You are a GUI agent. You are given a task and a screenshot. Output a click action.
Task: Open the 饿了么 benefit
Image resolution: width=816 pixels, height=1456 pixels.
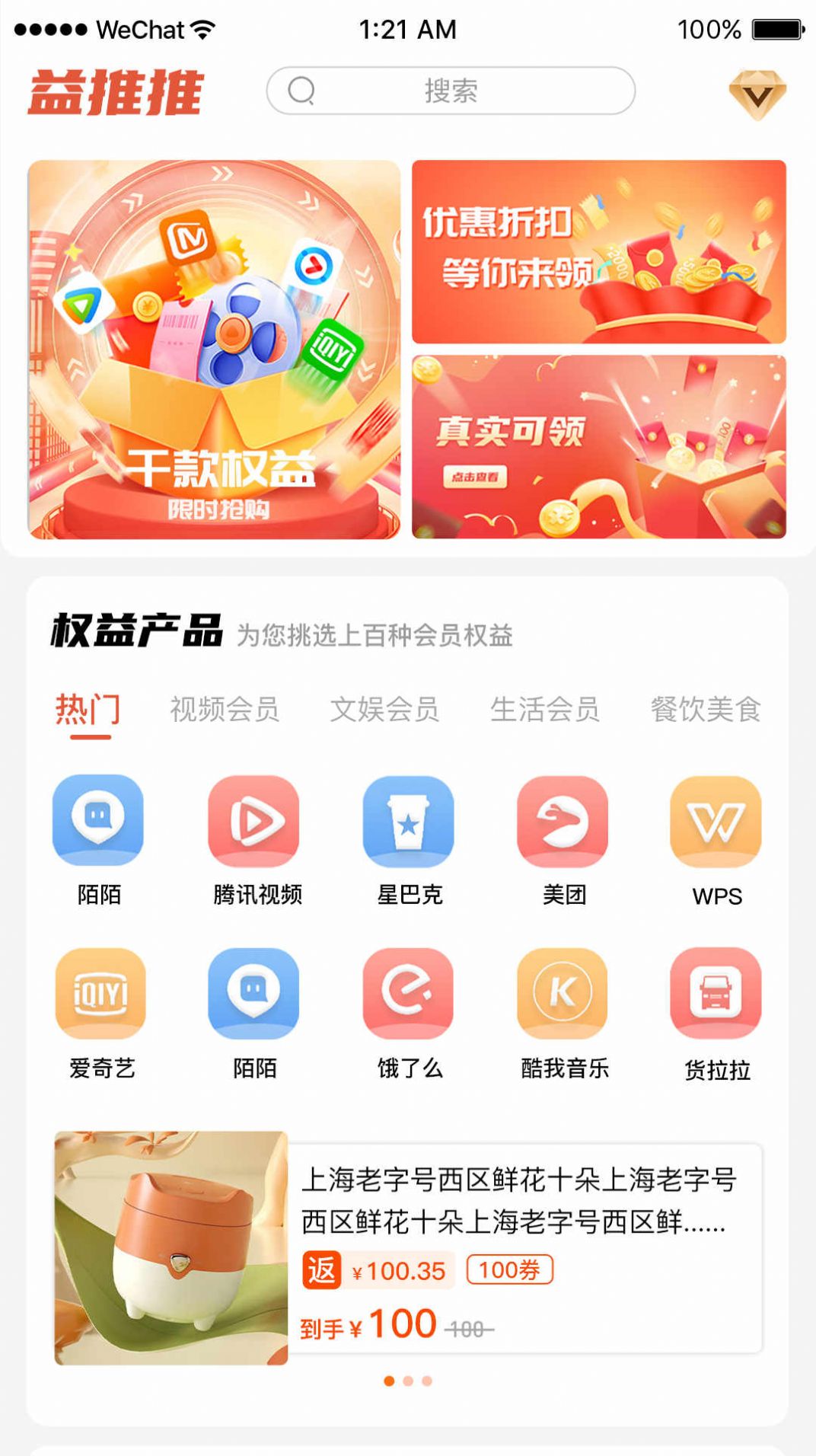click(x=409, y=1014)
